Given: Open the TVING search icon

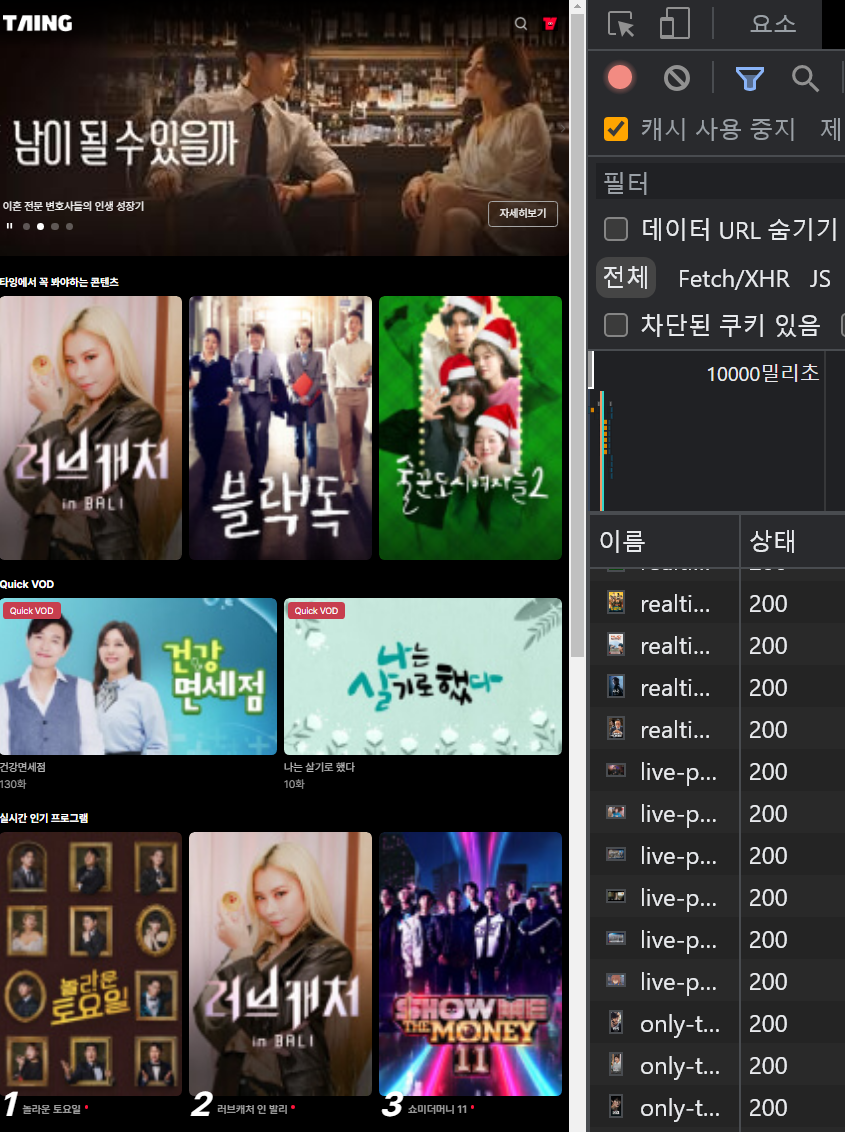Looking at the screenshot, I should [520, 24].
